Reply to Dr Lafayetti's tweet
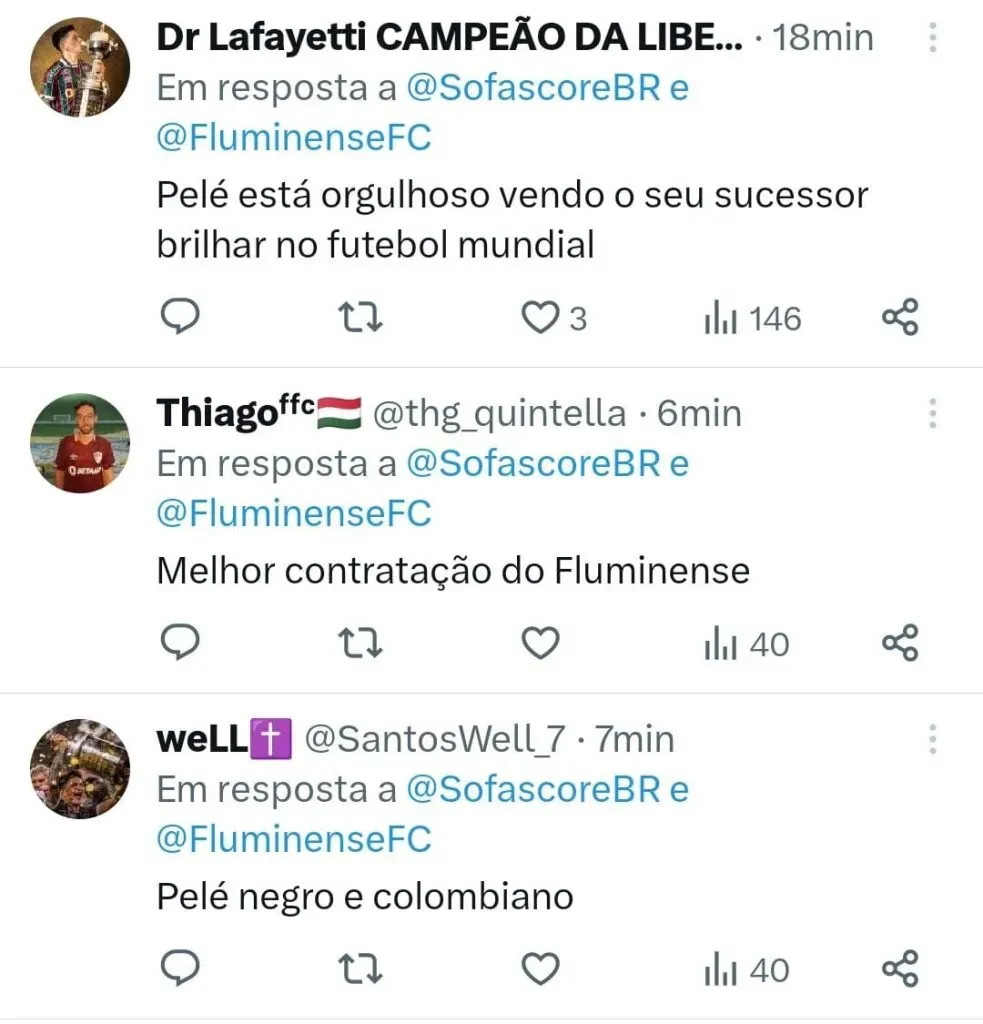Image resolution: width=983 pixels, height=1024 pixels. tap(181, 318)
